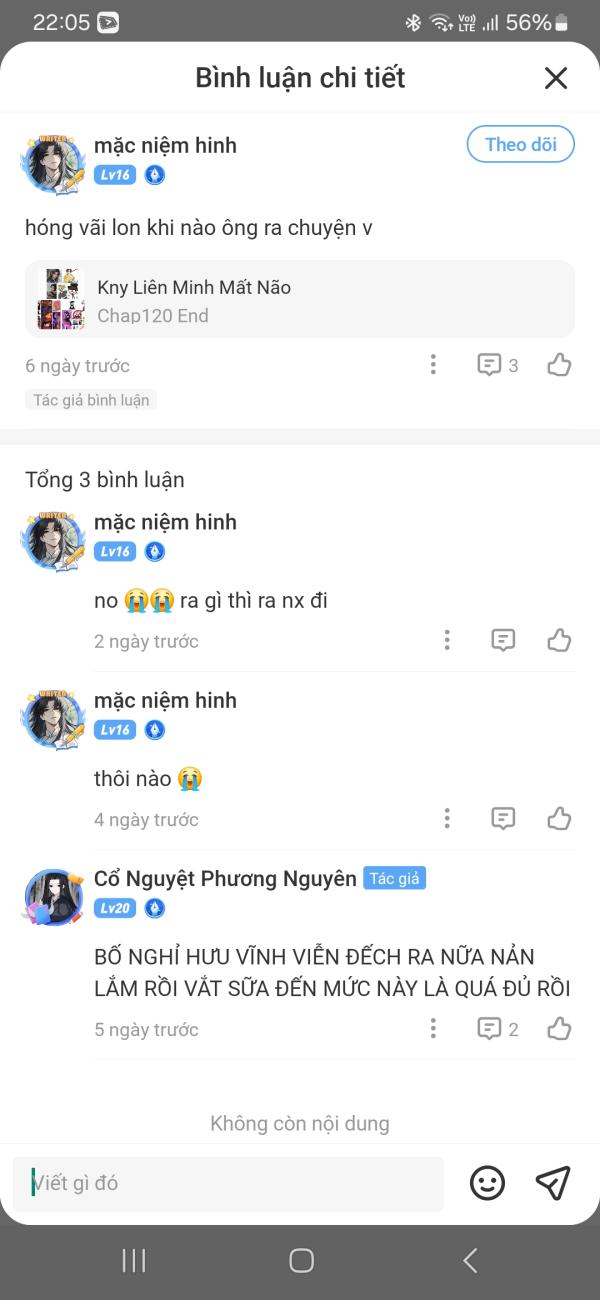
Task: View 2 replies on Cổ Nguyệt Phương Nguyên's comment
Action: pos(497,1028)
